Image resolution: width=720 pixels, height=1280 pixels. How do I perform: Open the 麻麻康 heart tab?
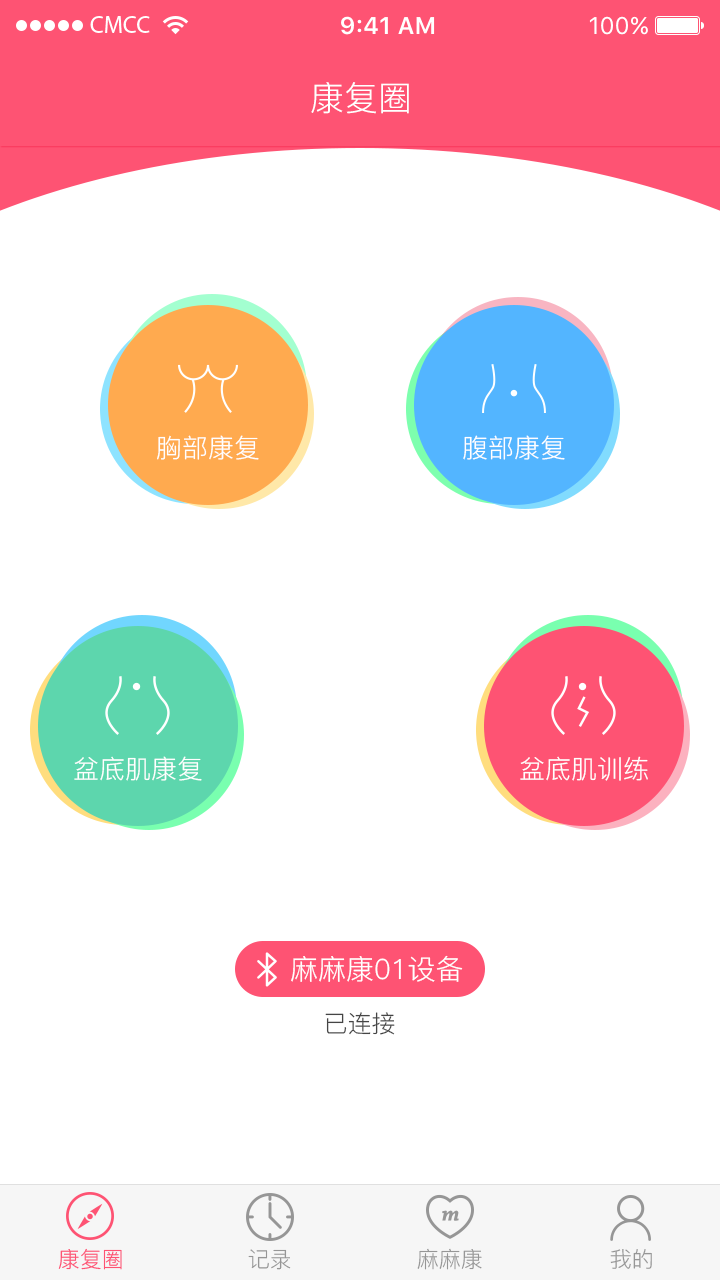tap(450, 1232)
